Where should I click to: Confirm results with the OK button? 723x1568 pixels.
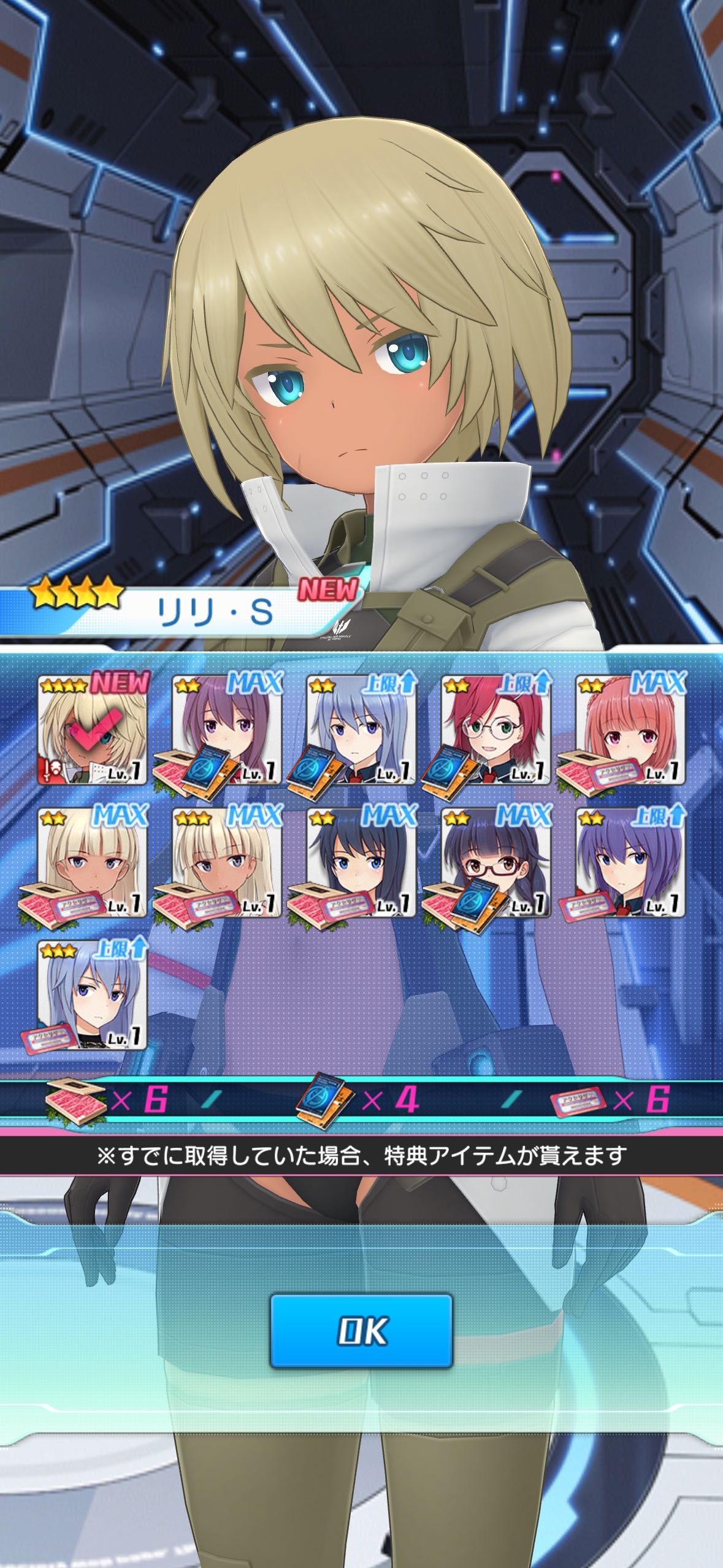tap(361, 1331)
